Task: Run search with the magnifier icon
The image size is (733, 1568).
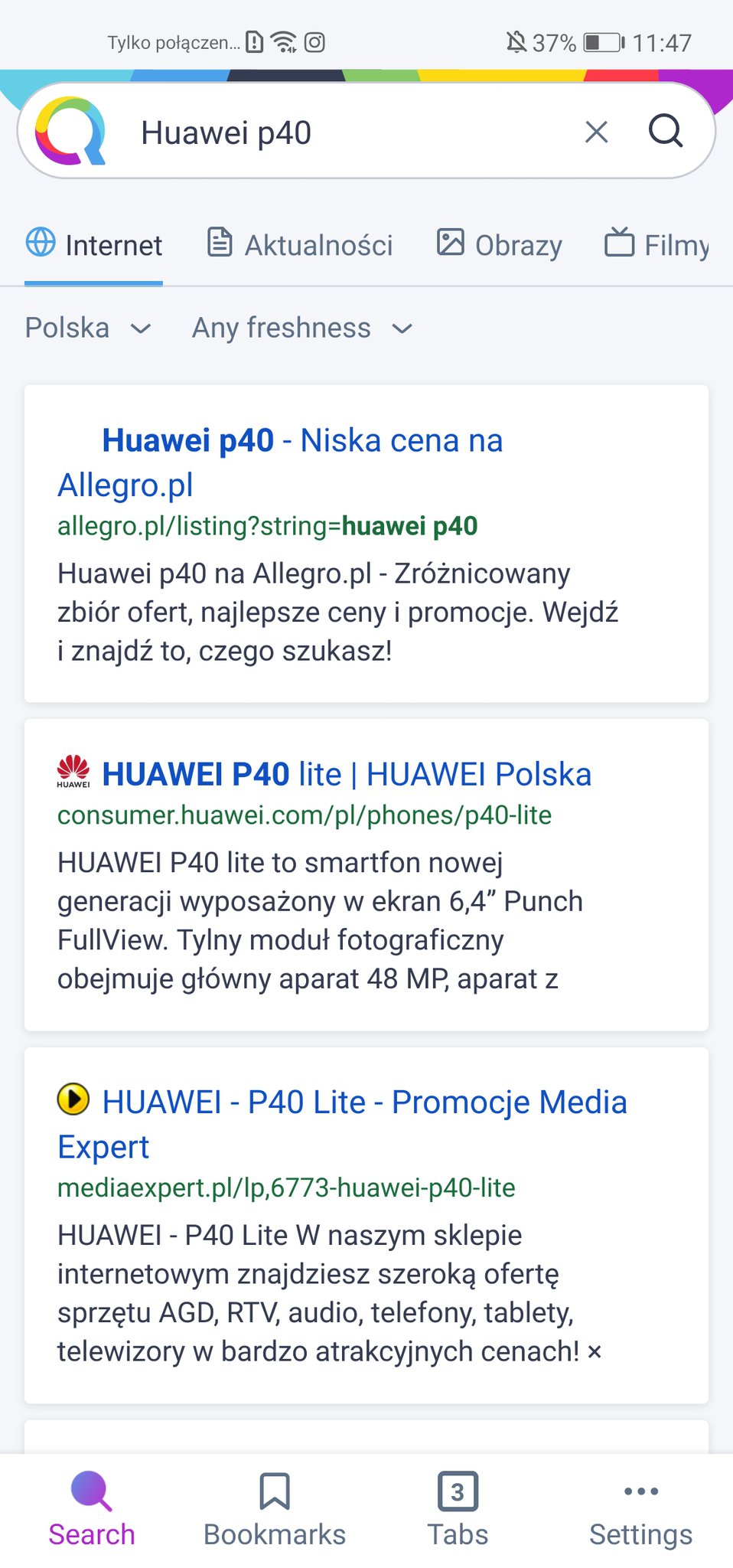Action: point(665,131)
